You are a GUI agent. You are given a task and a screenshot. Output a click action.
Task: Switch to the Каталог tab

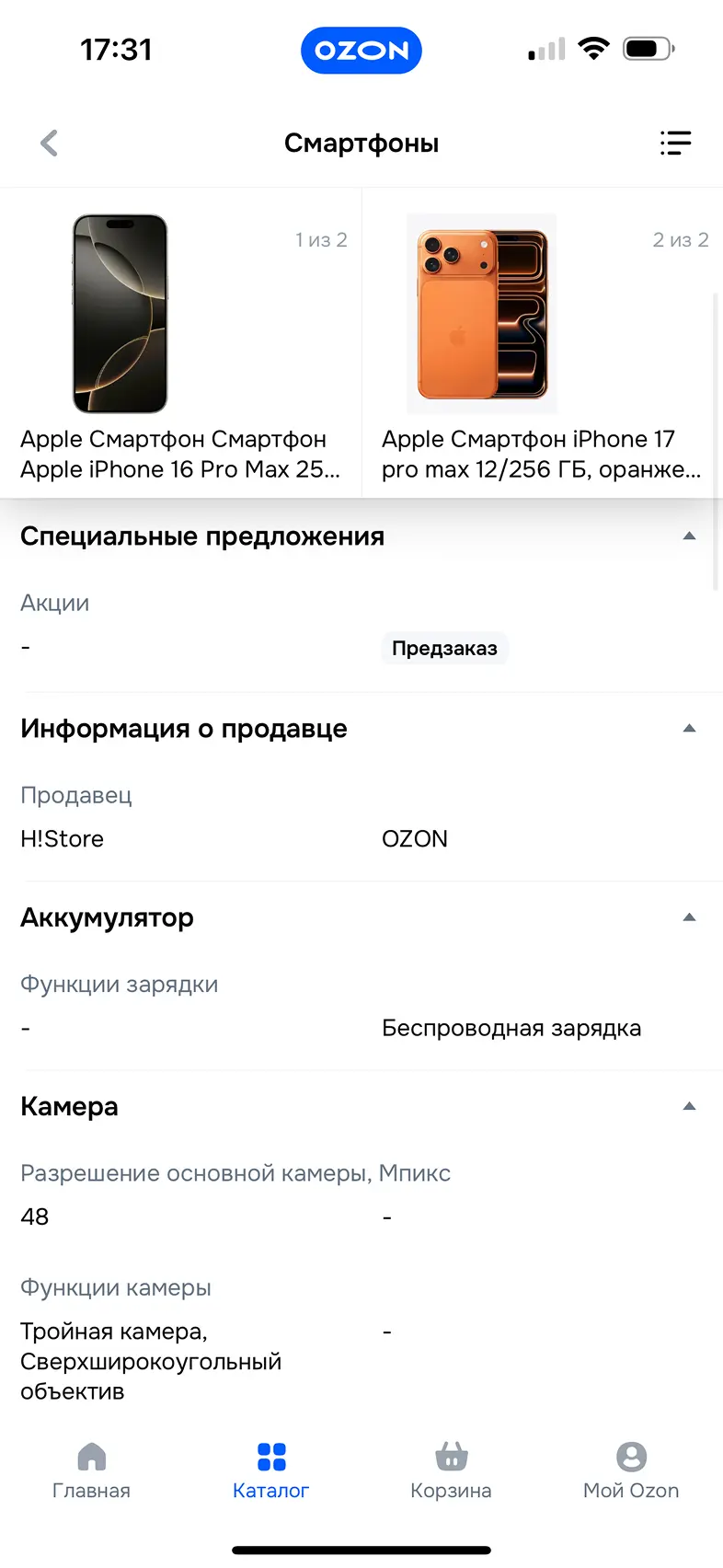click(x=271, y=1470)
